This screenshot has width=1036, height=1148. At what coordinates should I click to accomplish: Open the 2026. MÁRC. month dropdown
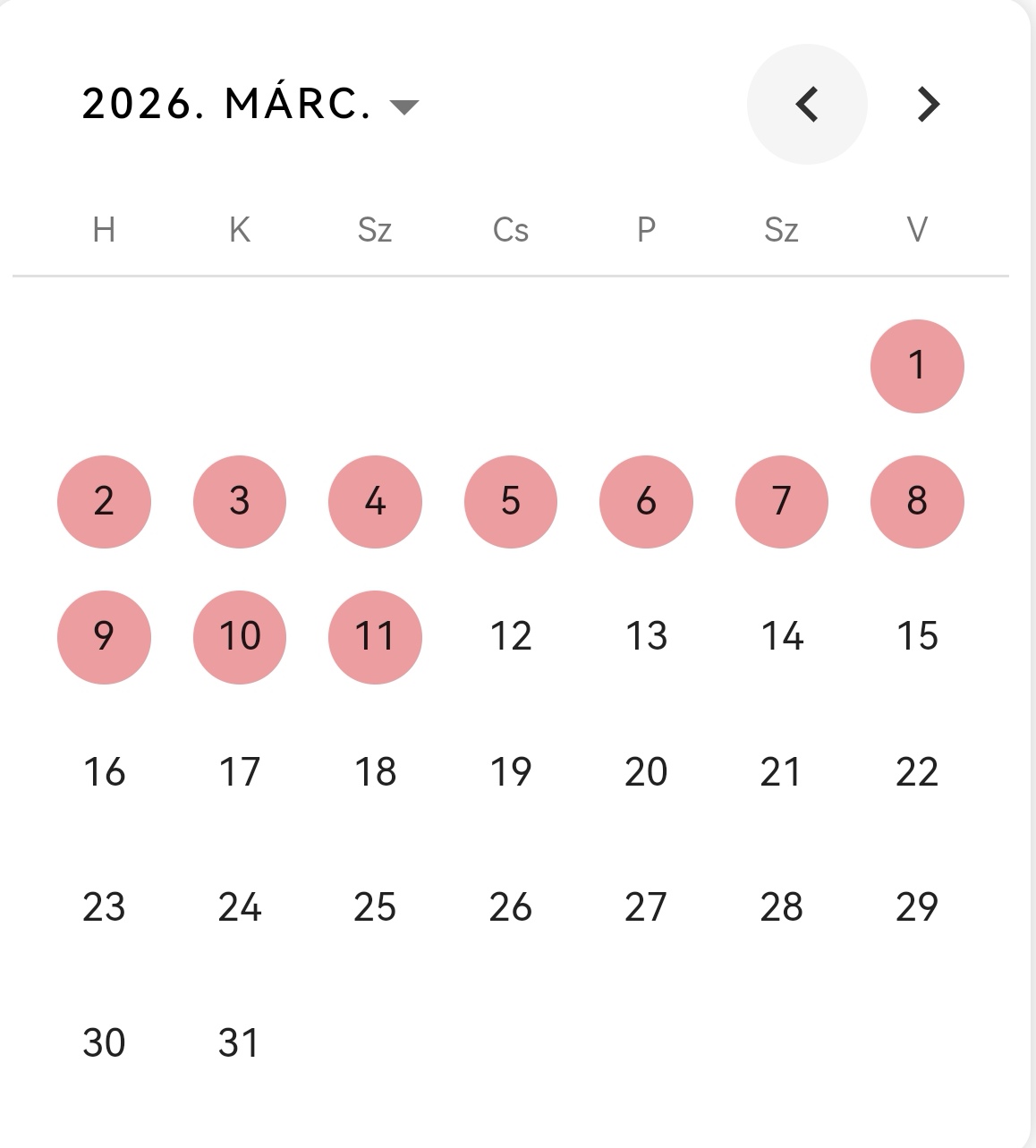point(250,105)
